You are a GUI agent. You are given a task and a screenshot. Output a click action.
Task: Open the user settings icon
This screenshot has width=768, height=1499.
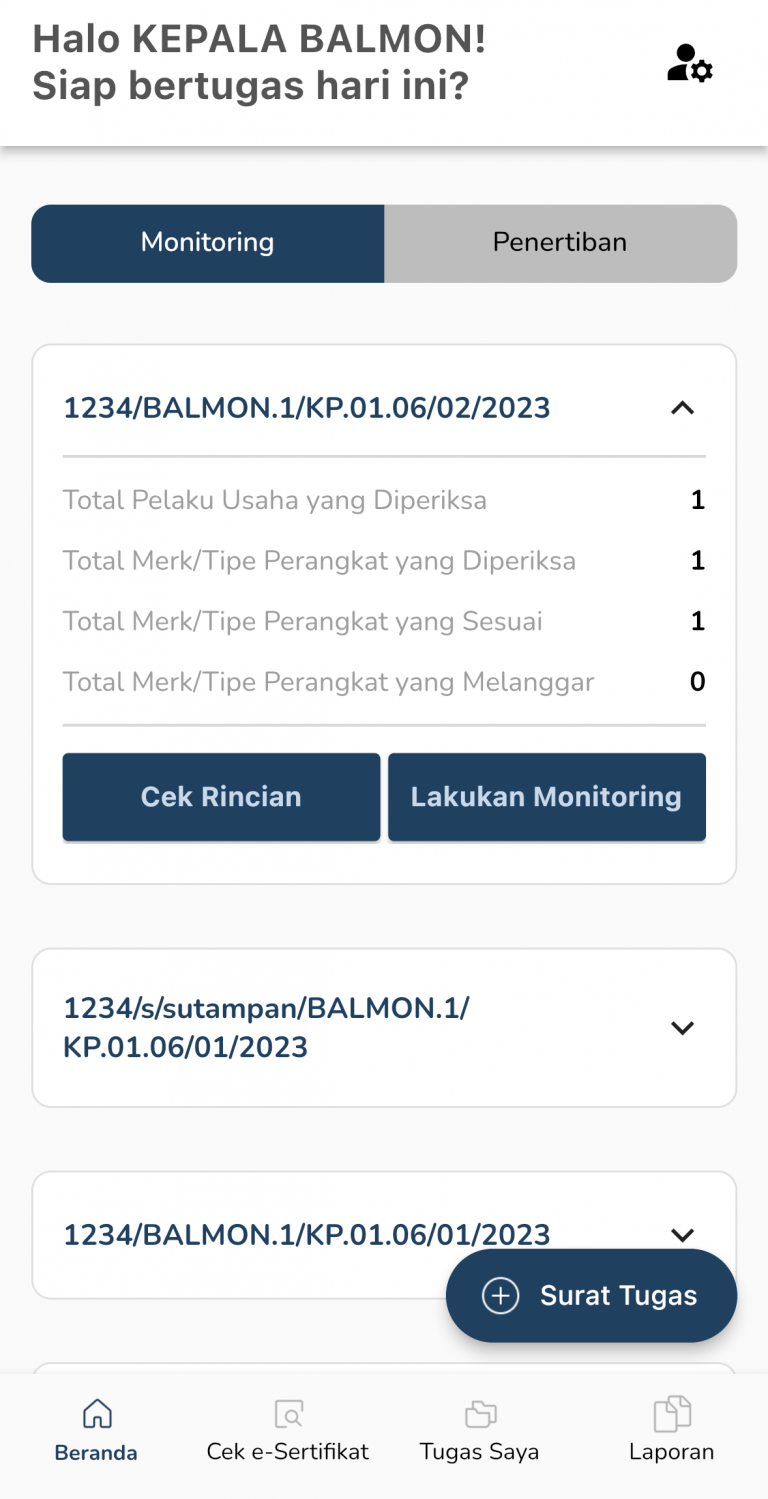[x=689, y=63]
